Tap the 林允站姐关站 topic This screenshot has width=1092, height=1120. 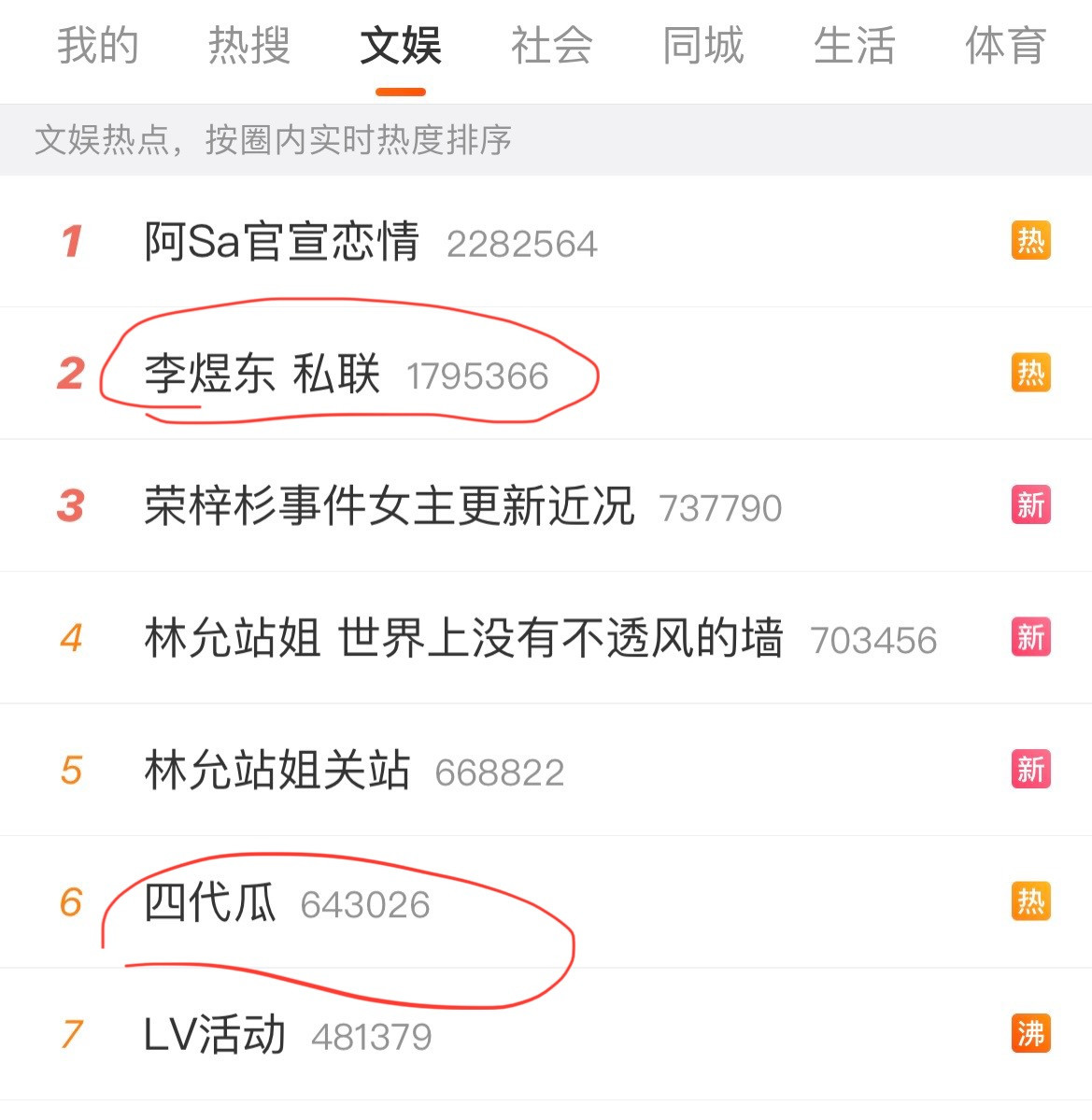pyautogui.click(x=277, y=771)
